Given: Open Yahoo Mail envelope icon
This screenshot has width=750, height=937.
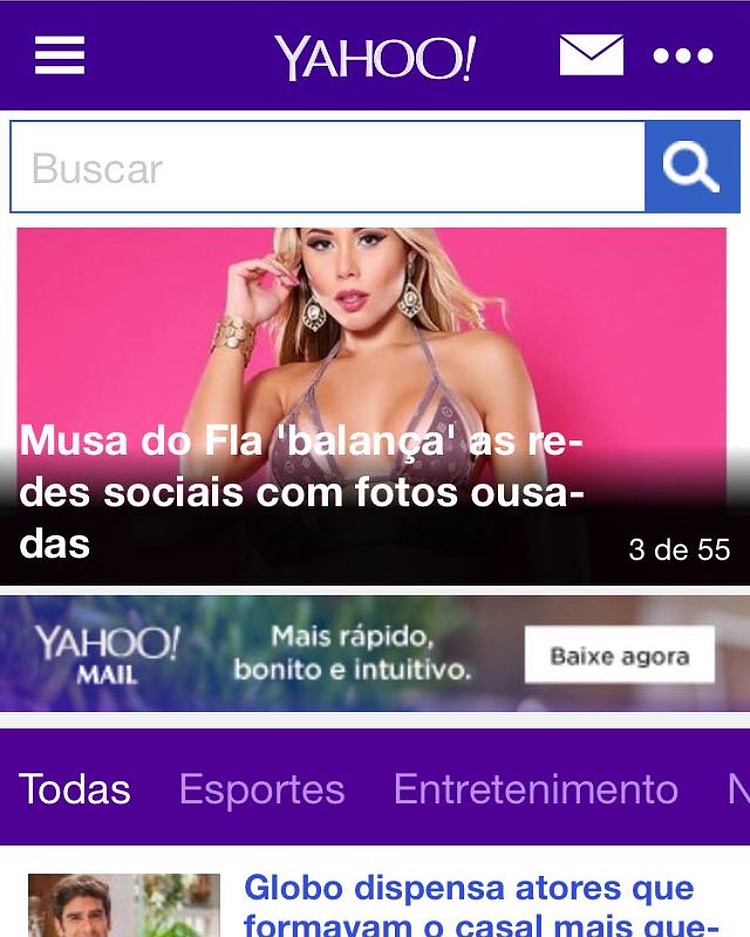Looking at the screenshot, I should pyautogui.click(x=591, y=55).
